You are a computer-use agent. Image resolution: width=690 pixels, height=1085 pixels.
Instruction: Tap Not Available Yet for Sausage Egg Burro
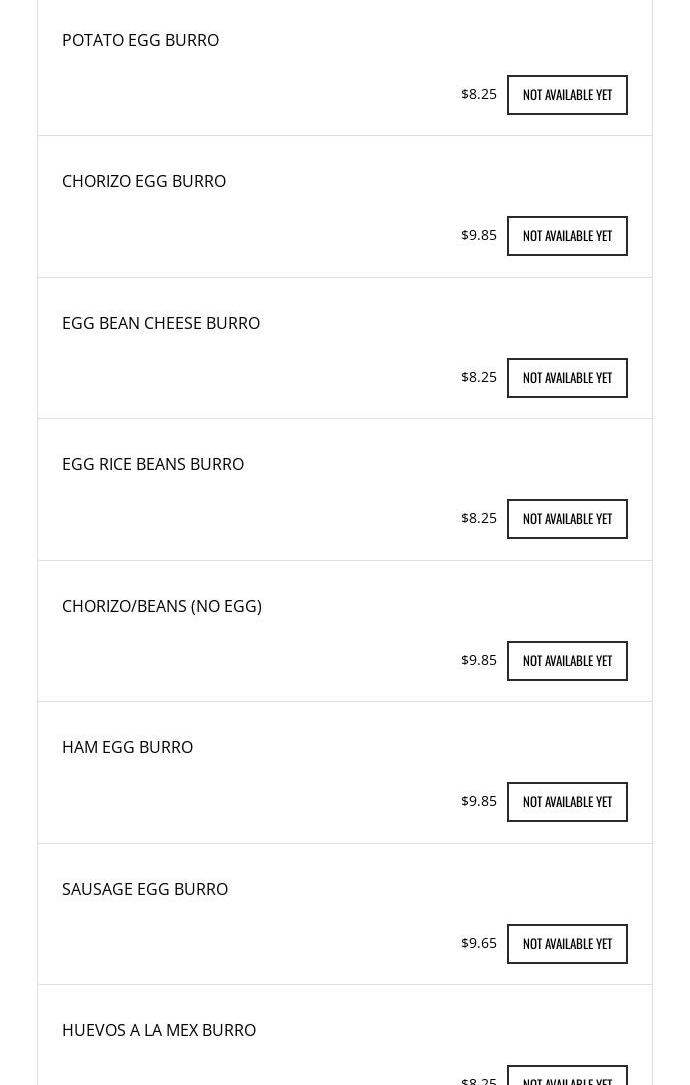pos(567,944)
